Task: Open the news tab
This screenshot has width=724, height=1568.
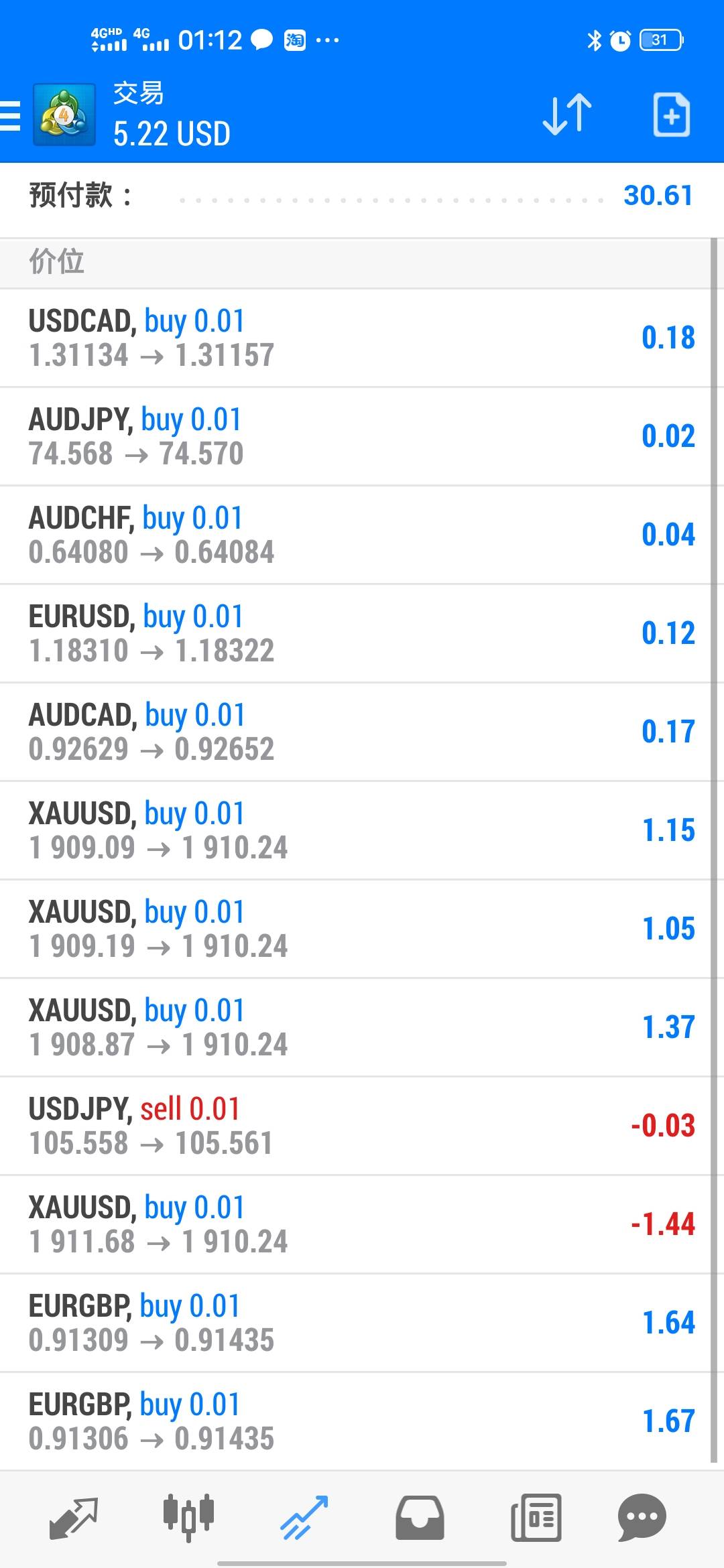Action: 536,1518
